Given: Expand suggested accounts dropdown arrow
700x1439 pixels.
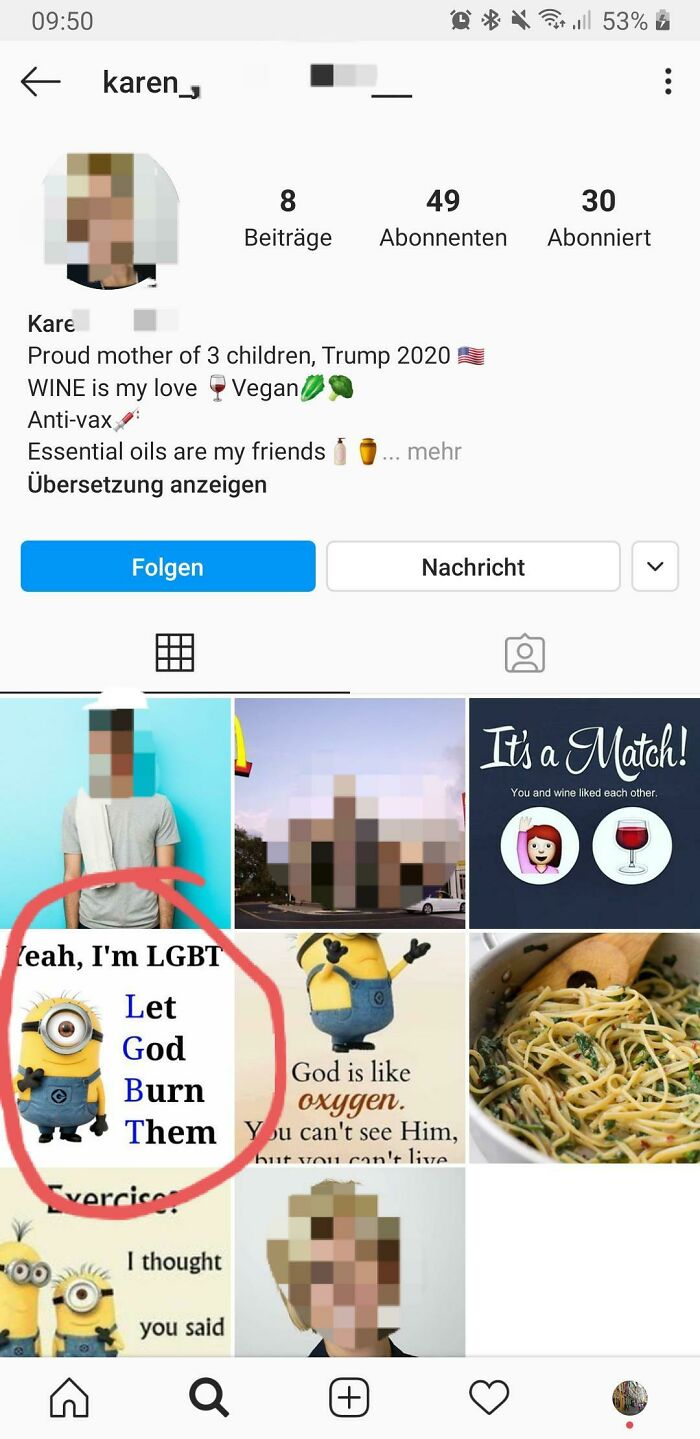Looking at the screenshot, I should pyautogui.click(x=655, y=567).
